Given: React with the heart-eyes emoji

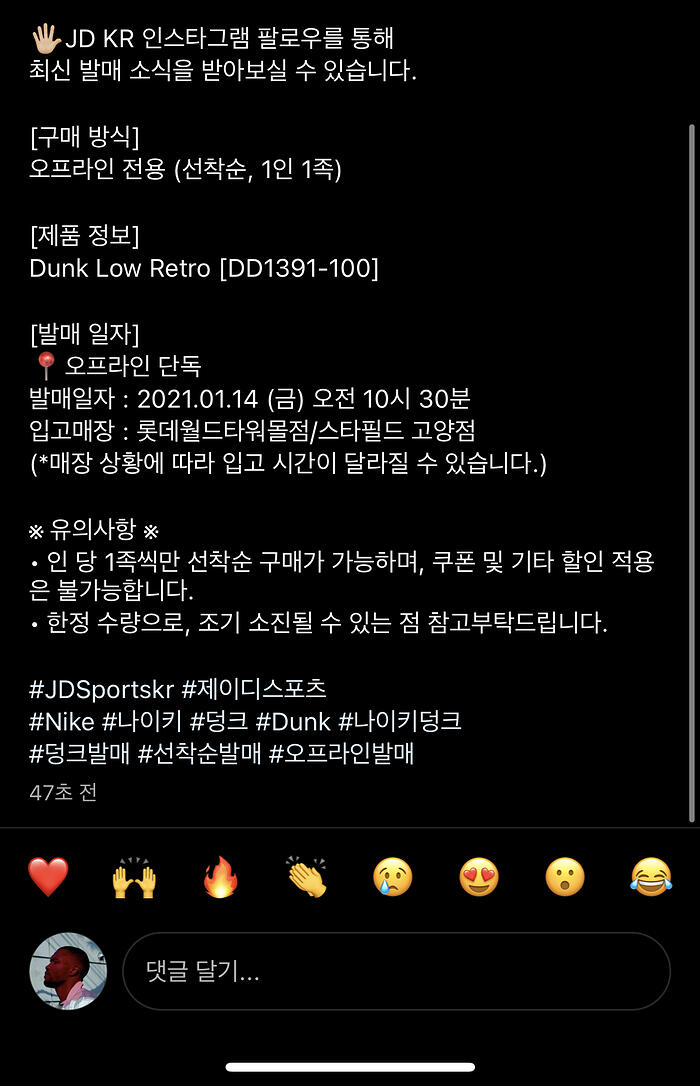Looking at the screenshot, I should pos(478,877).
